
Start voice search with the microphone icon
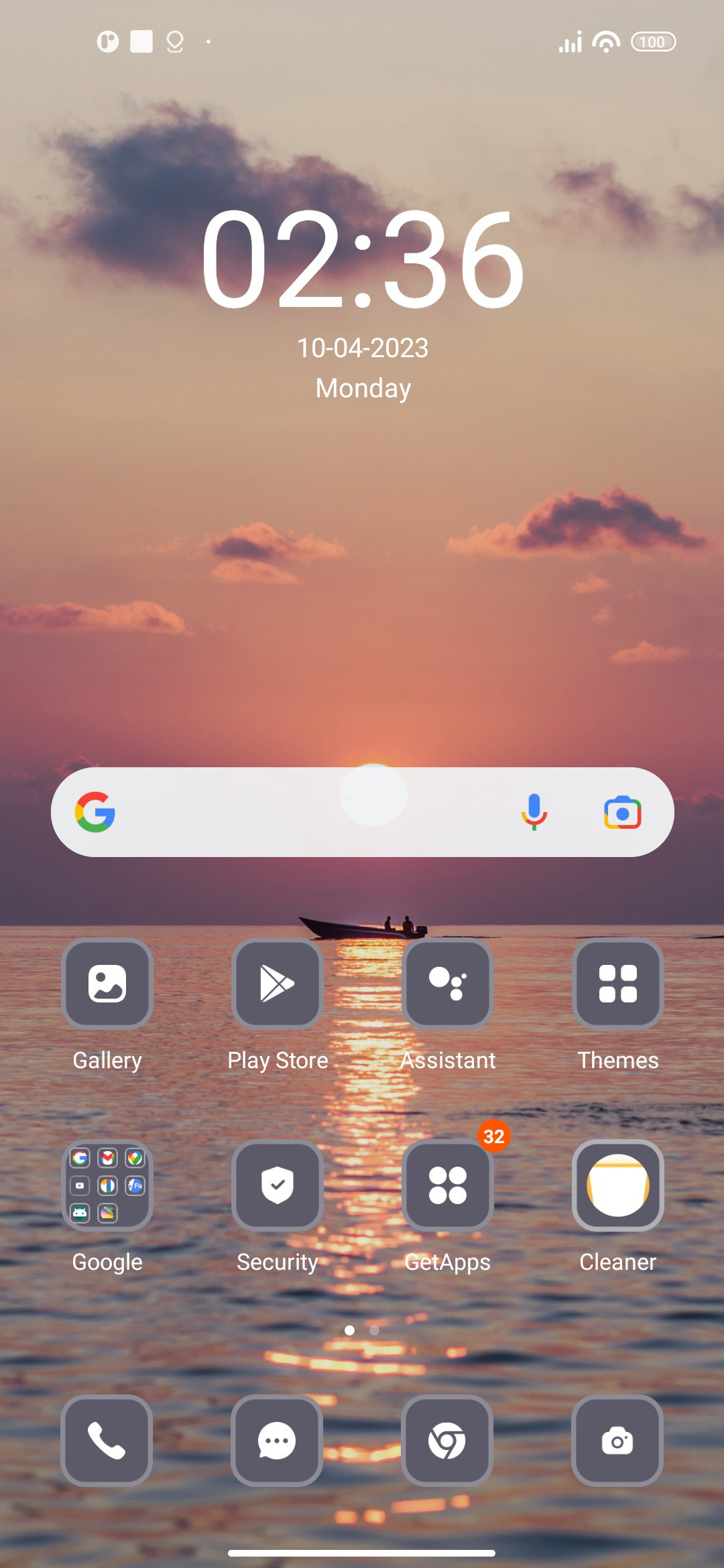(x=534, y=811)
